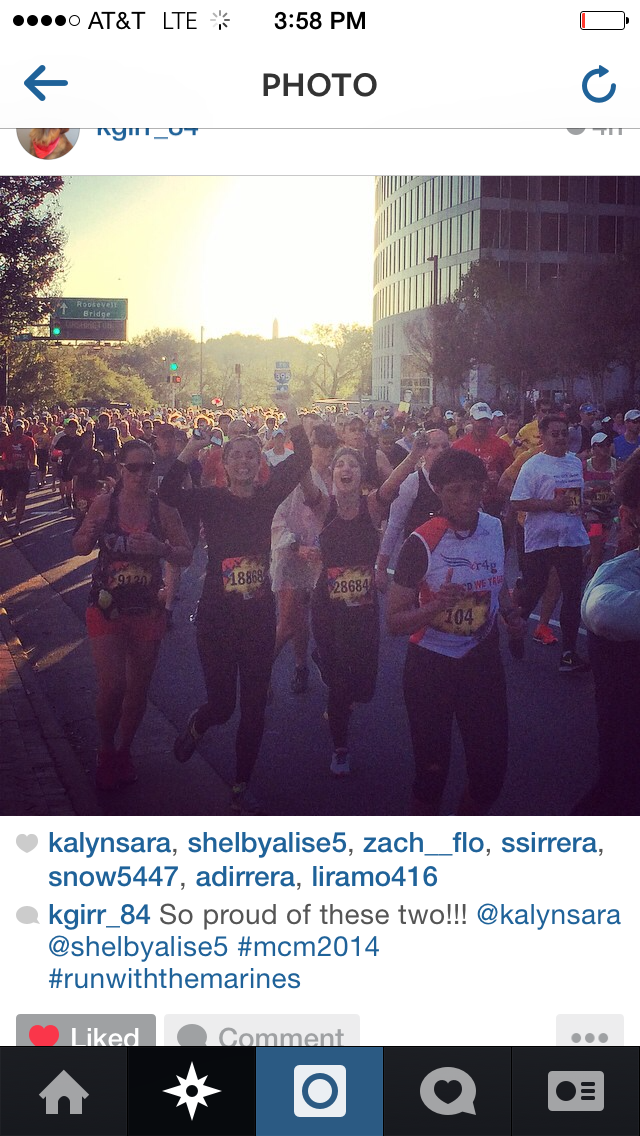
Task: Open the marathon photo post
Action: click(x=320, y=496)
